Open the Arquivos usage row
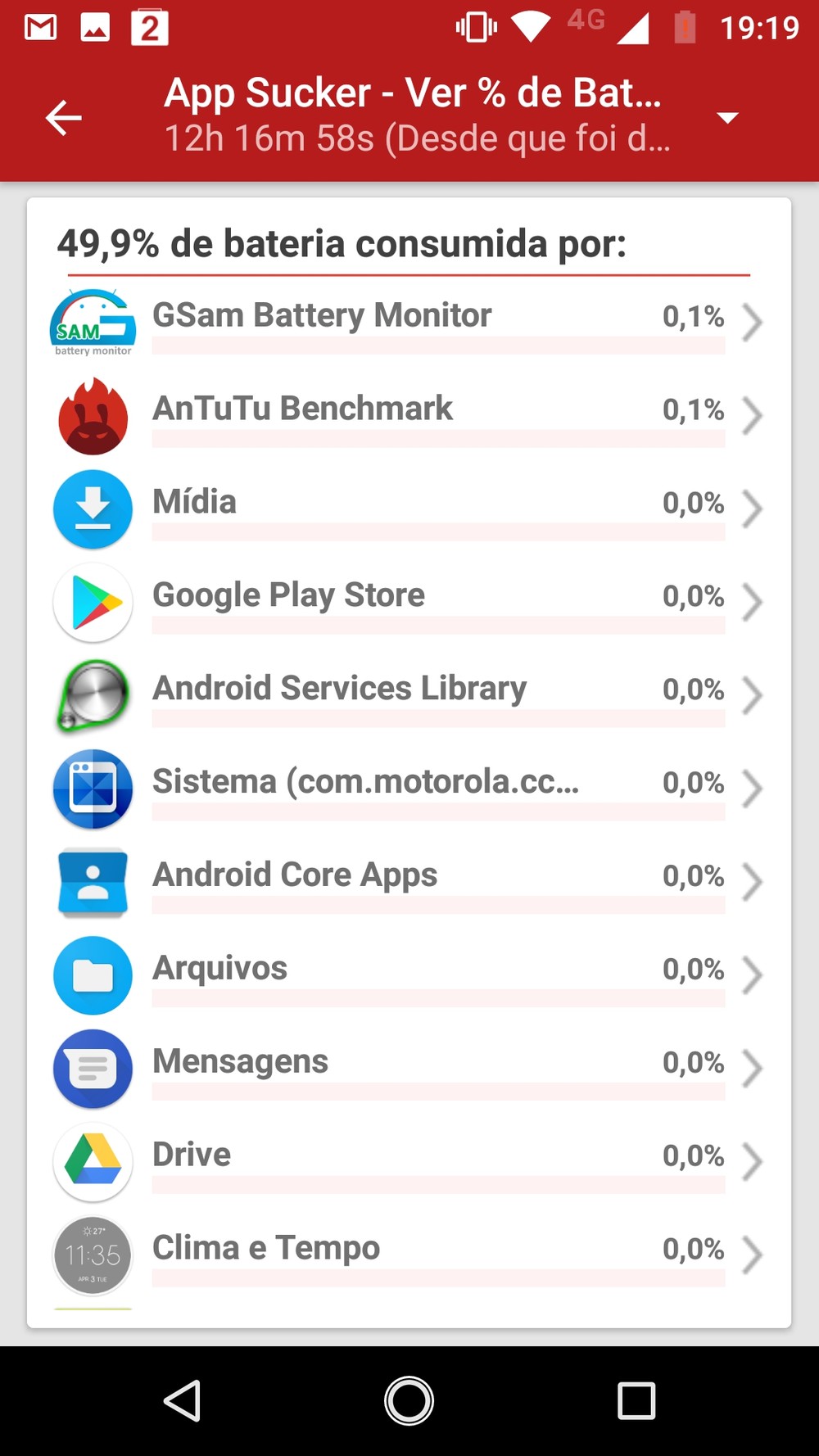This screenshot has height=1456, width=819. (x=409, y=974)
